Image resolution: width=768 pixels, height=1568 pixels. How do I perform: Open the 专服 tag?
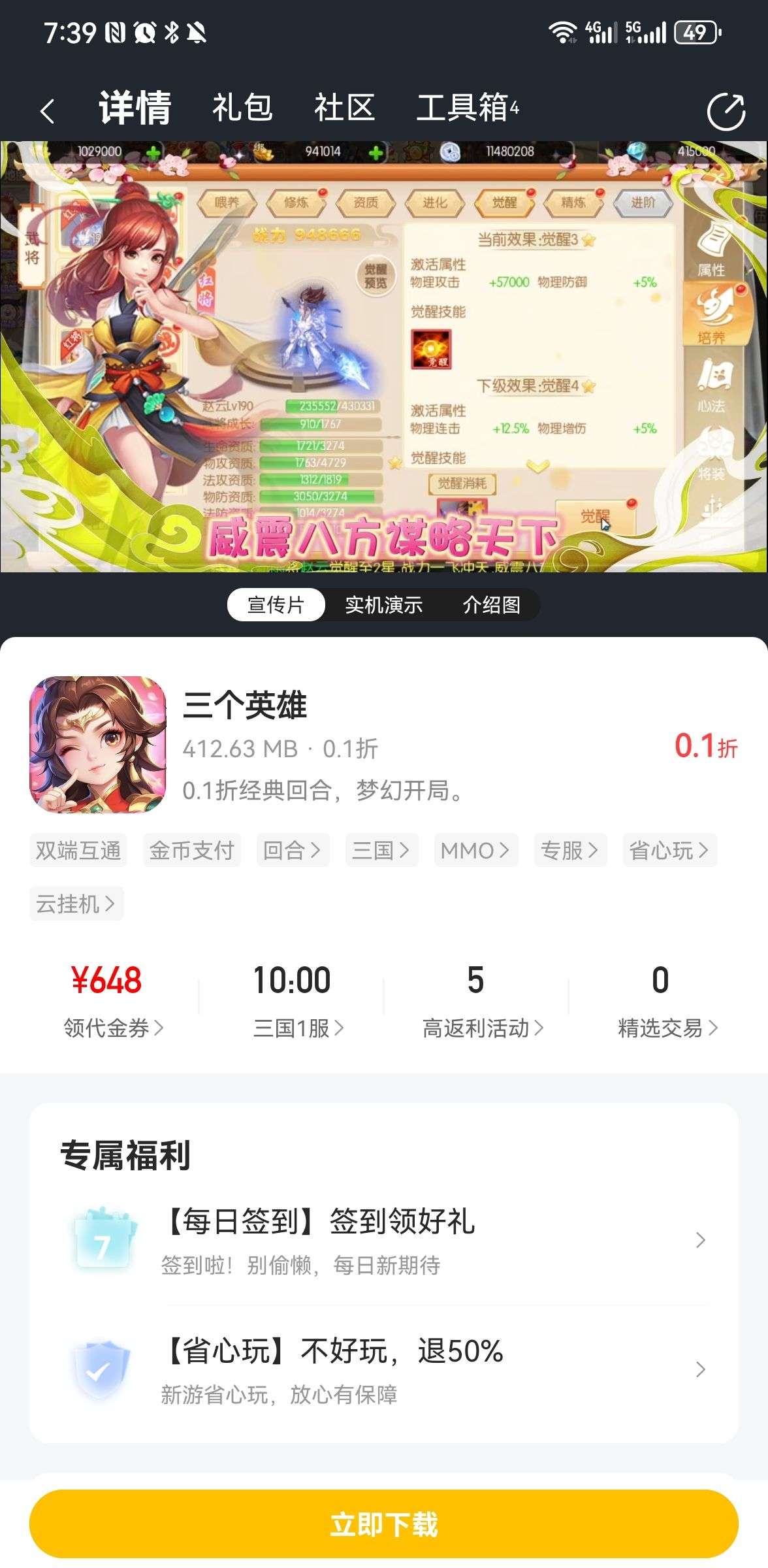(x=569, y=850)
